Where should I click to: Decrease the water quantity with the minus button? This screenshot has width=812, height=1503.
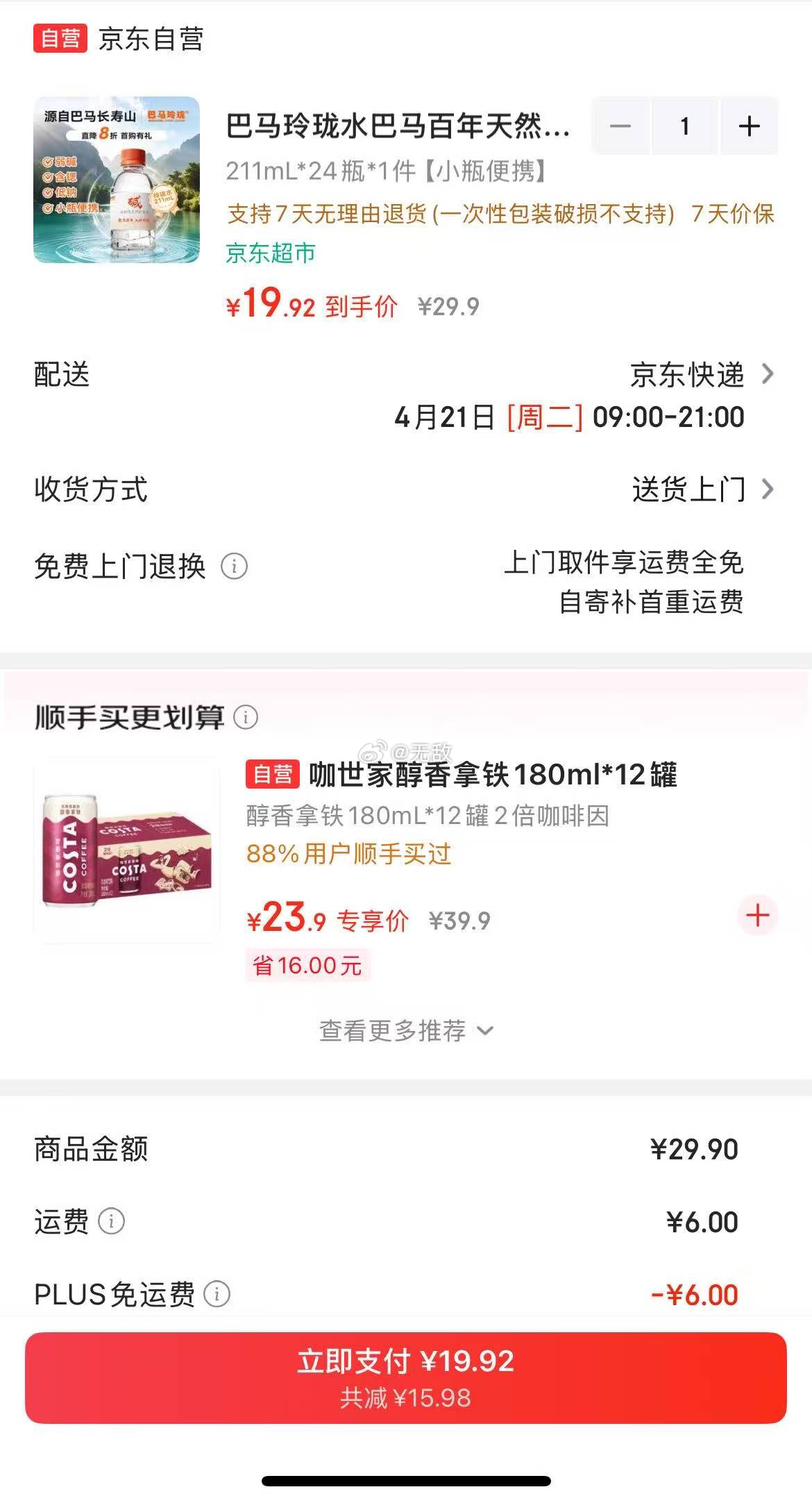tap(620, 126)
